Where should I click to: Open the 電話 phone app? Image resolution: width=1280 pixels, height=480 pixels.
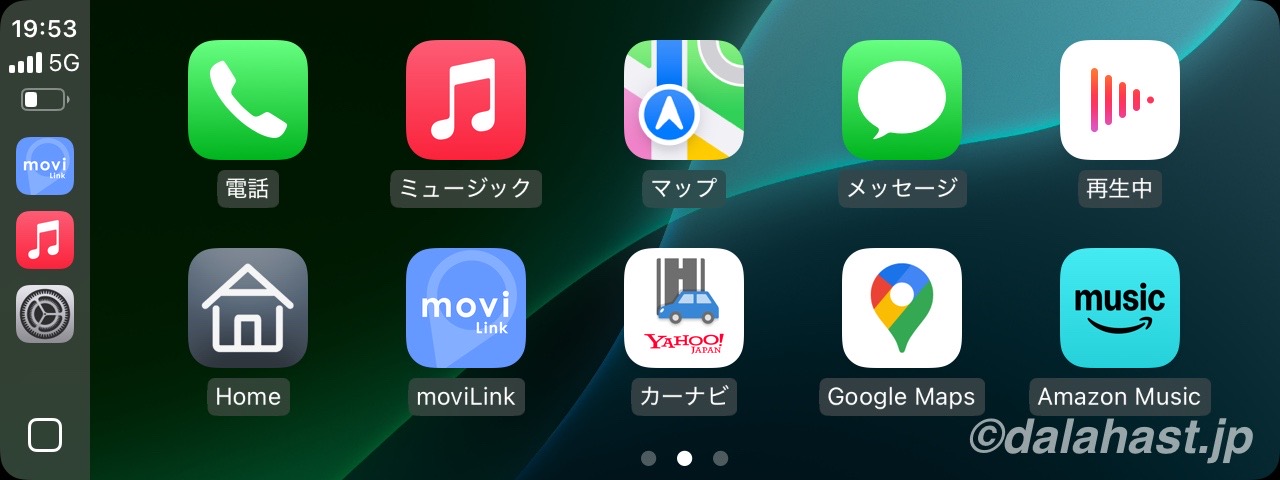tap(248, 100)
